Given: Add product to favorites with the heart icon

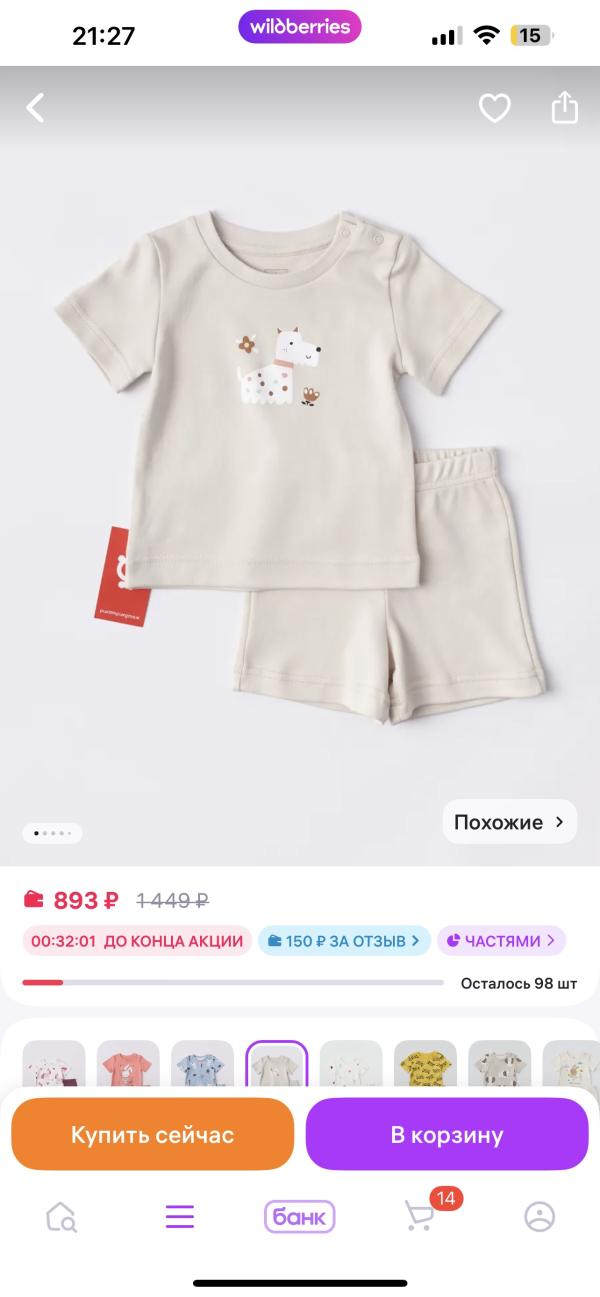Looking at the screenshot, I should click(494, 108).
